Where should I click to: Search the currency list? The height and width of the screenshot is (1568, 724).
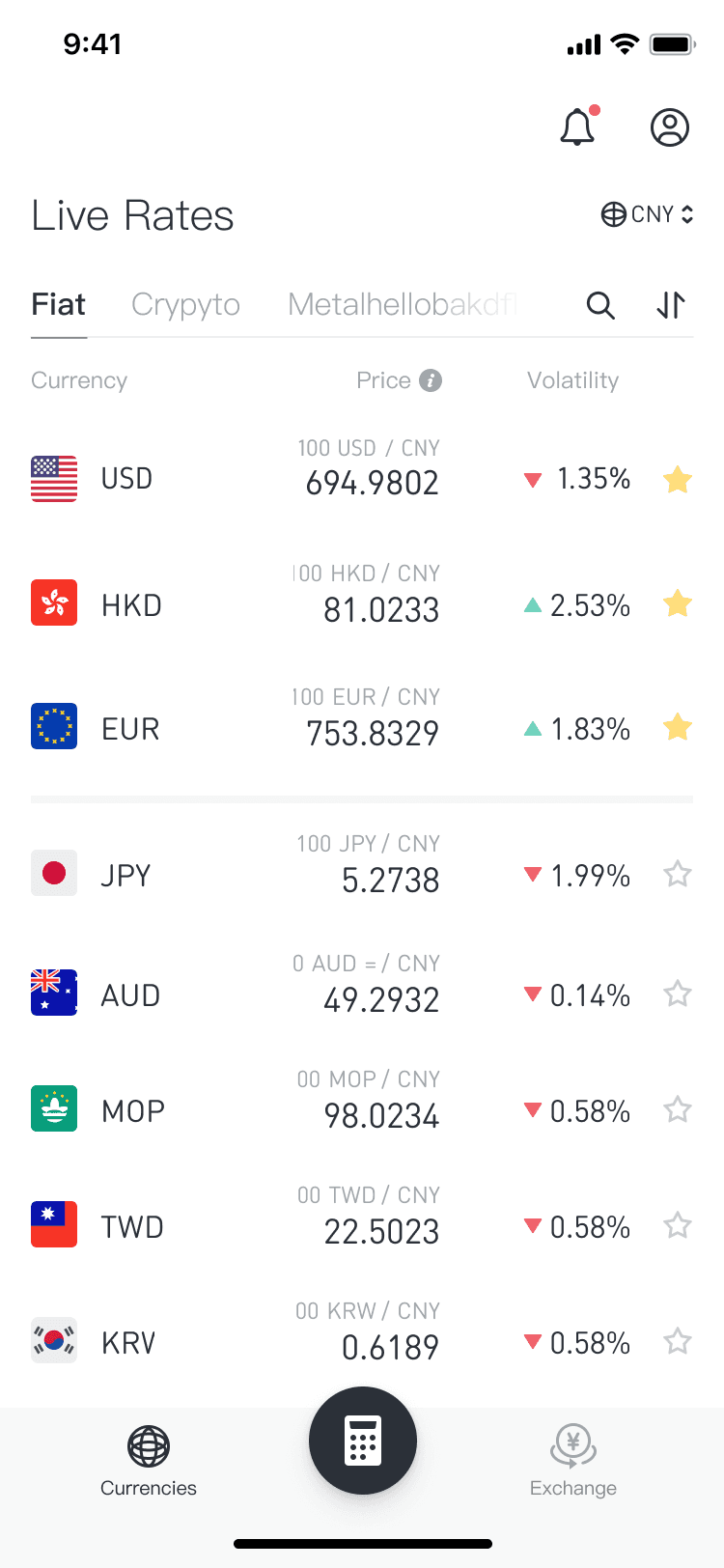pos(600,306)
